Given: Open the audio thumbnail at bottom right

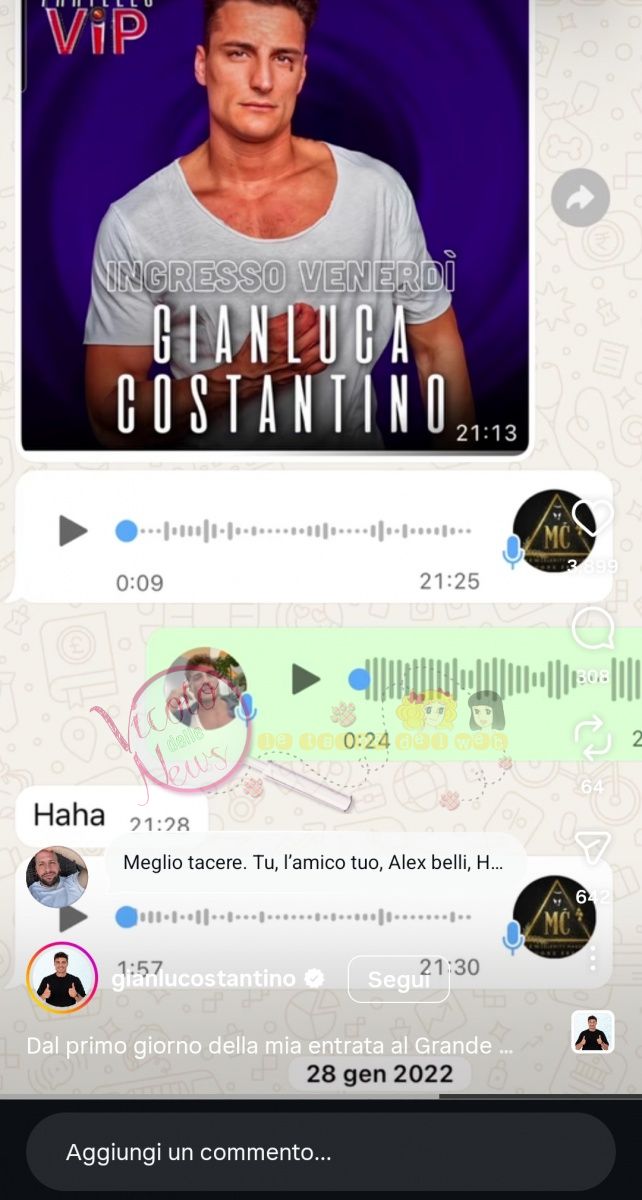Looking at the screenshot, I should 593,1031.
